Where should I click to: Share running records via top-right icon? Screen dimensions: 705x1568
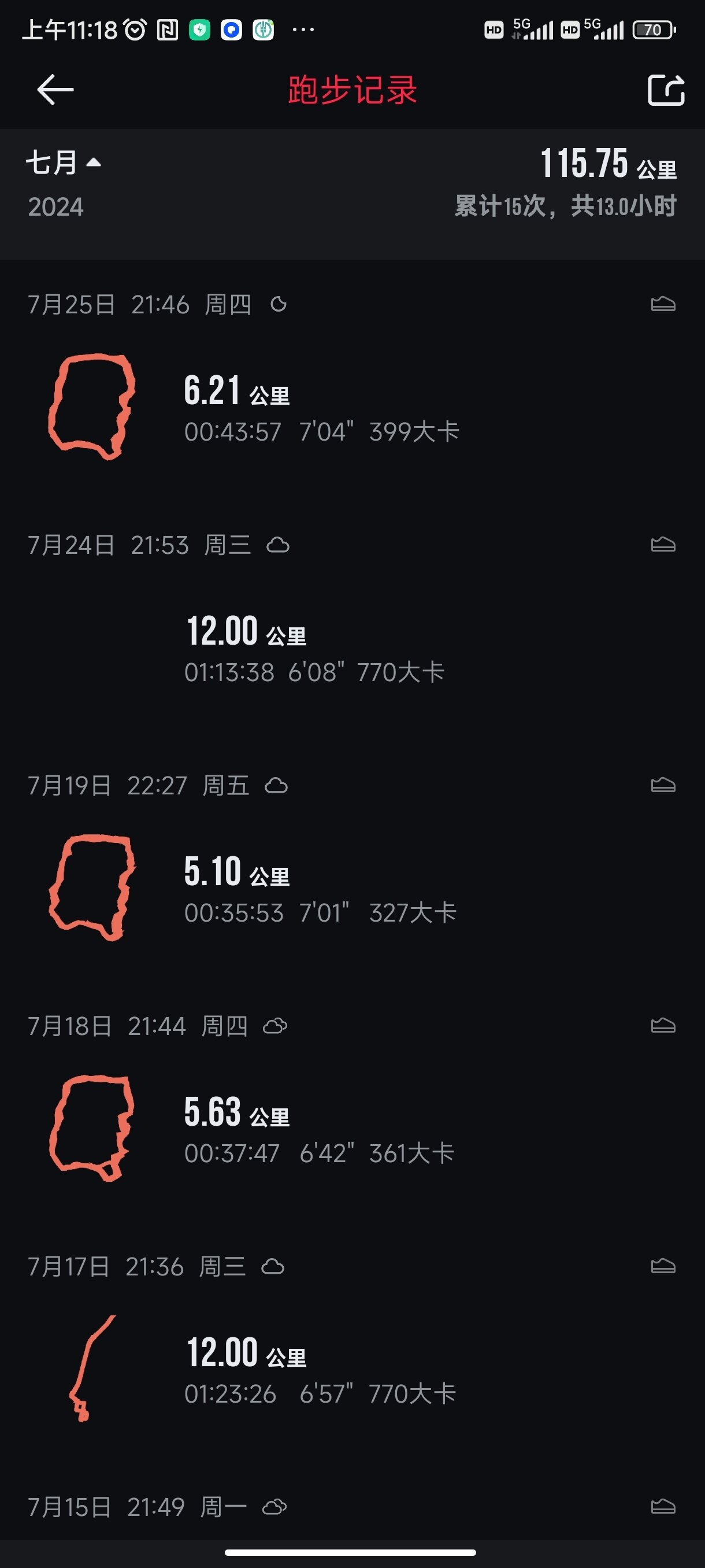(666, 90)
